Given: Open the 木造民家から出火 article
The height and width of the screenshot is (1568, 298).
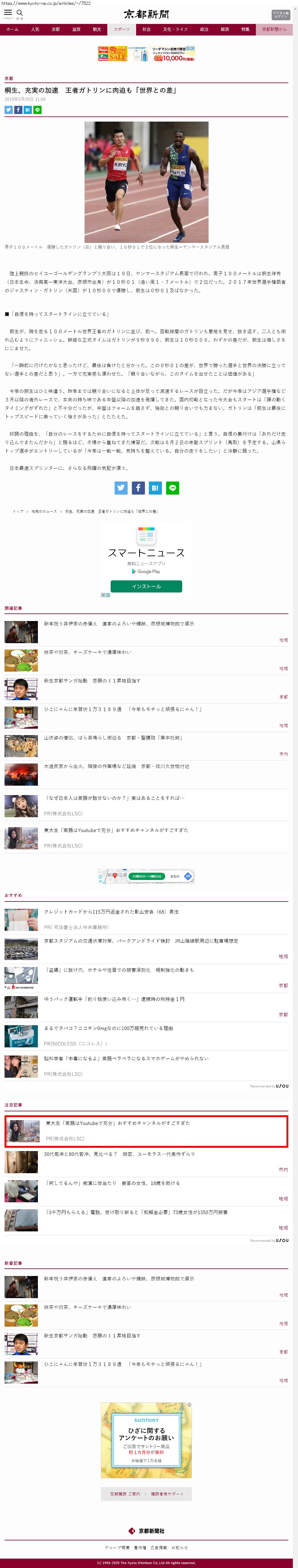Looking at the screenshot, I should pyautogui.click(x=116, y=766).
